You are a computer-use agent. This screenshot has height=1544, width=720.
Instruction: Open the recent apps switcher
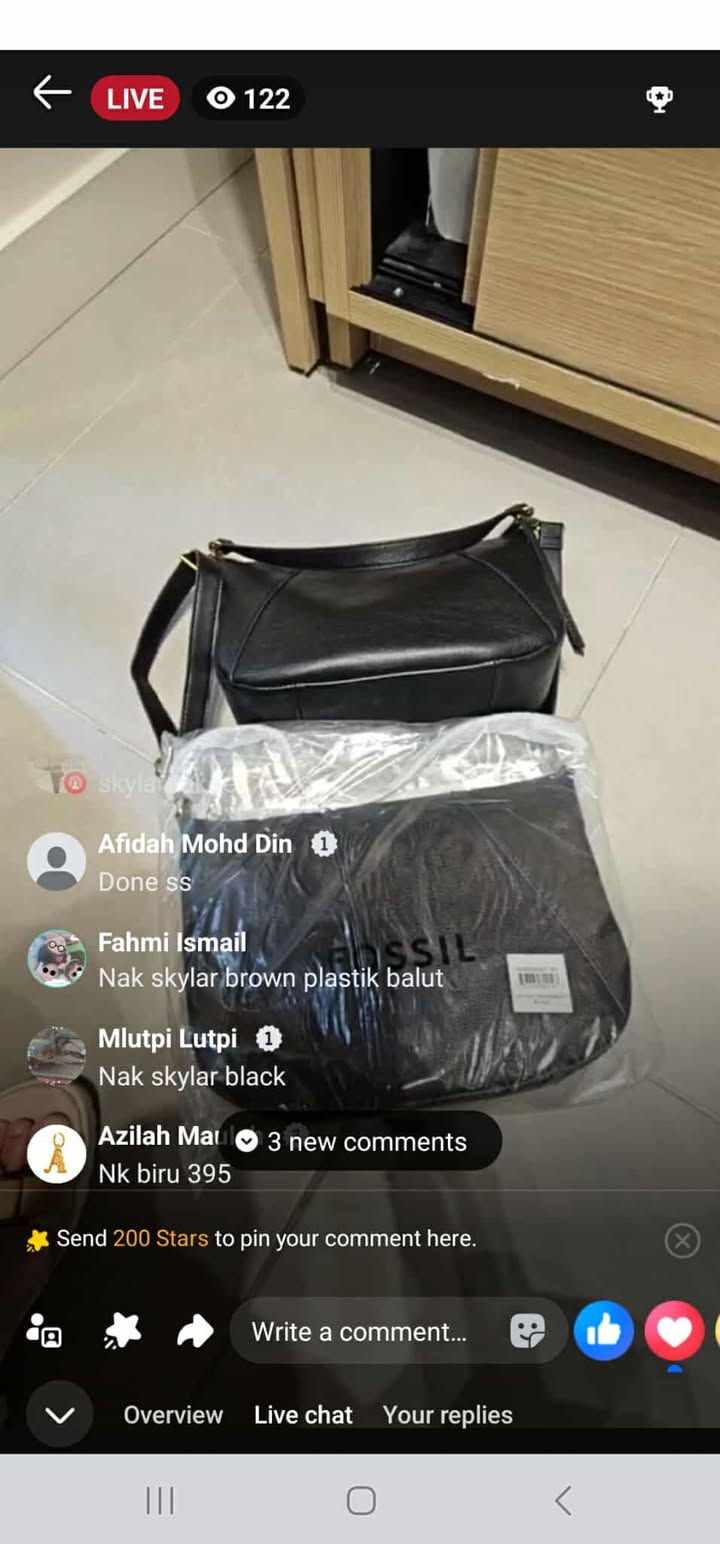click(x=160, y=1500)
